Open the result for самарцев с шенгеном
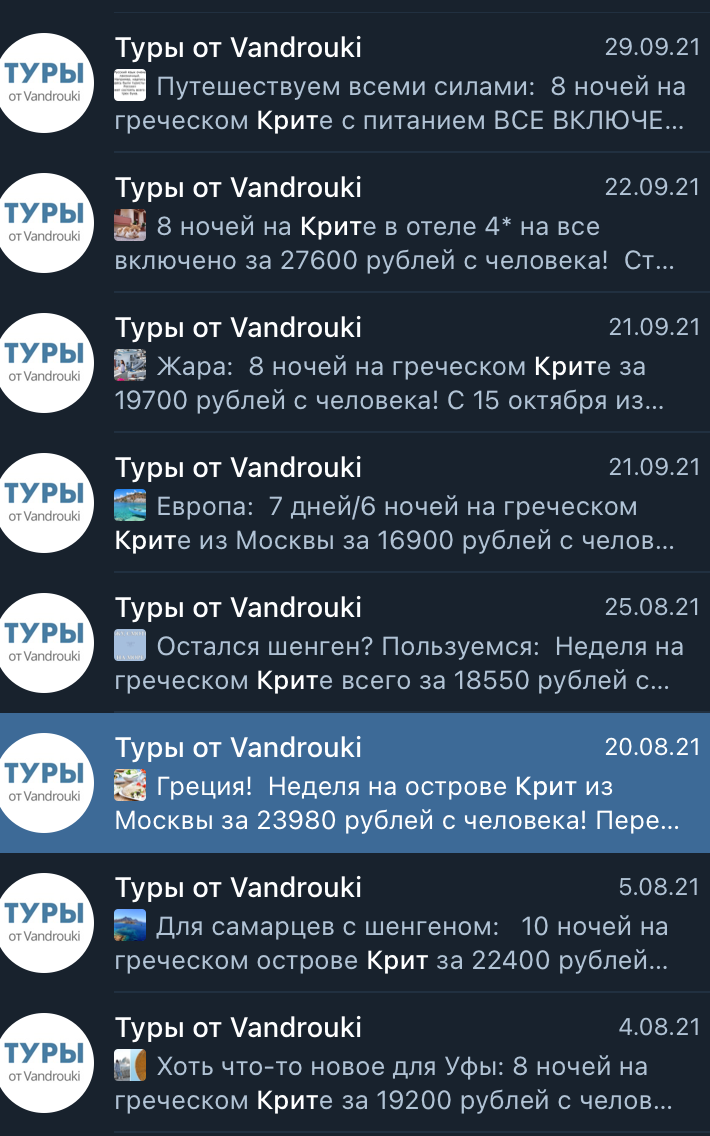The height and width of the screenshot is (1136, 710). (355, 922)
